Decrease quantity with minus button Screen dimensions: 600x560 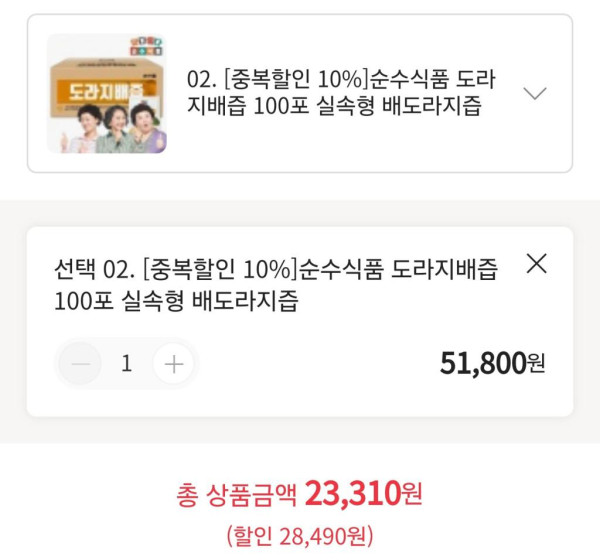point(80,364)
